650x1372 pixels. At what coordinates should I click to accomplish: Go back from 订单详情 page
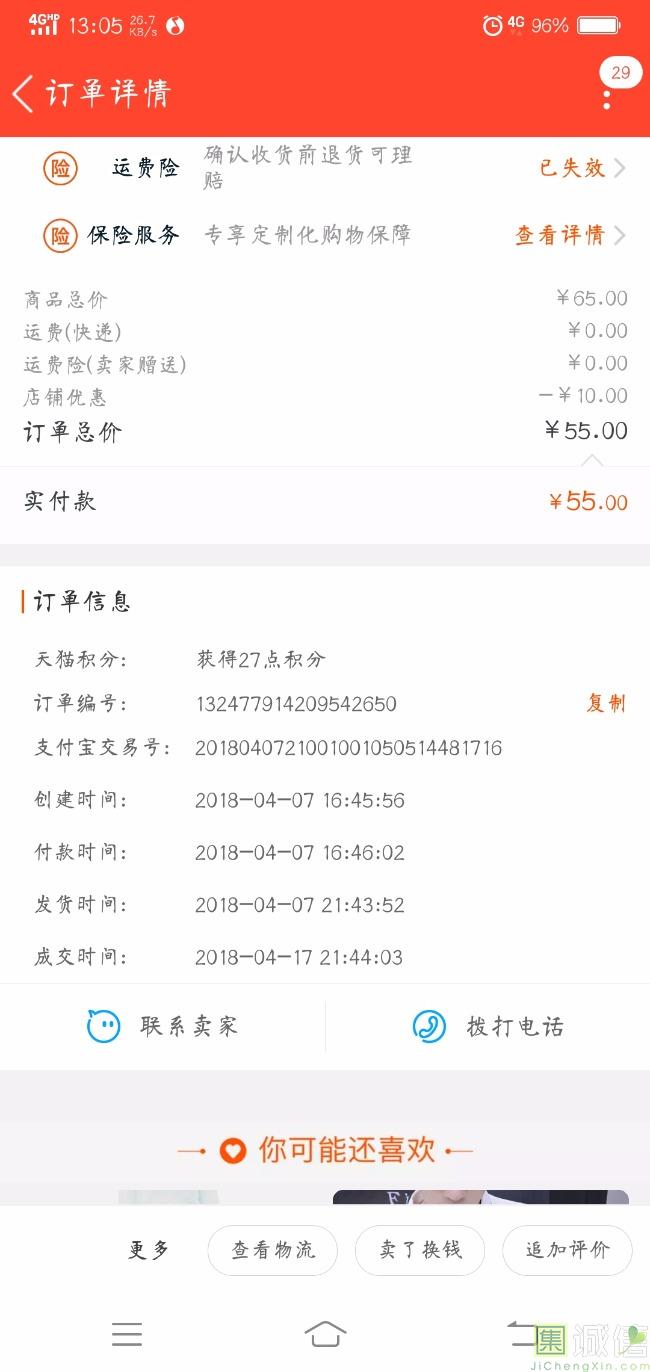24,94
